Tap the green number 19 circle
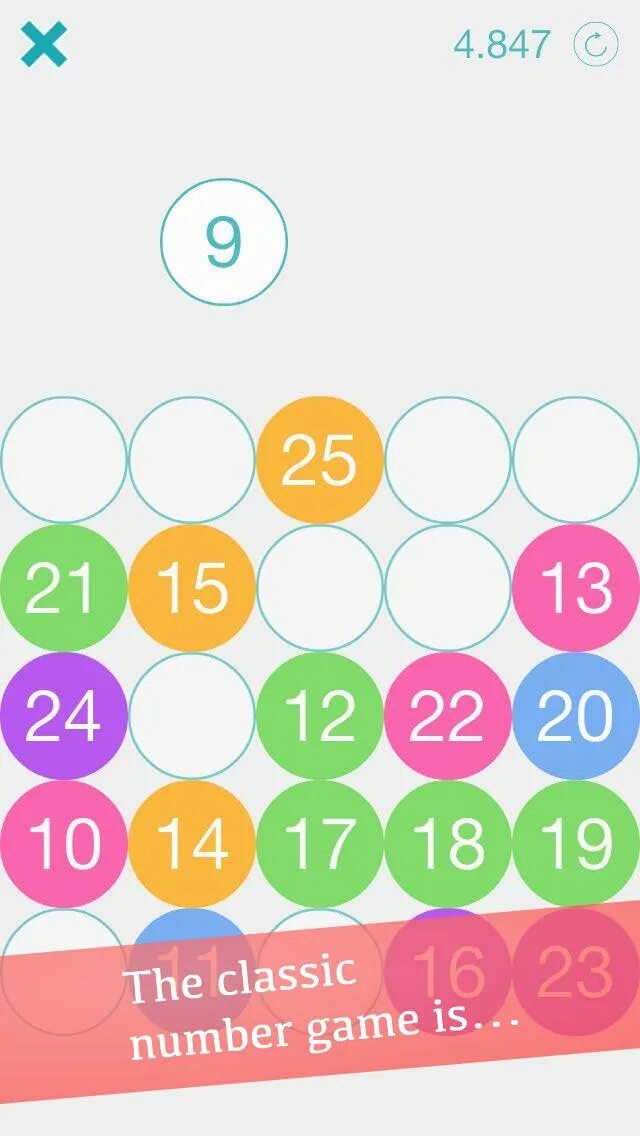640x1136 pixels. point(576,843)
